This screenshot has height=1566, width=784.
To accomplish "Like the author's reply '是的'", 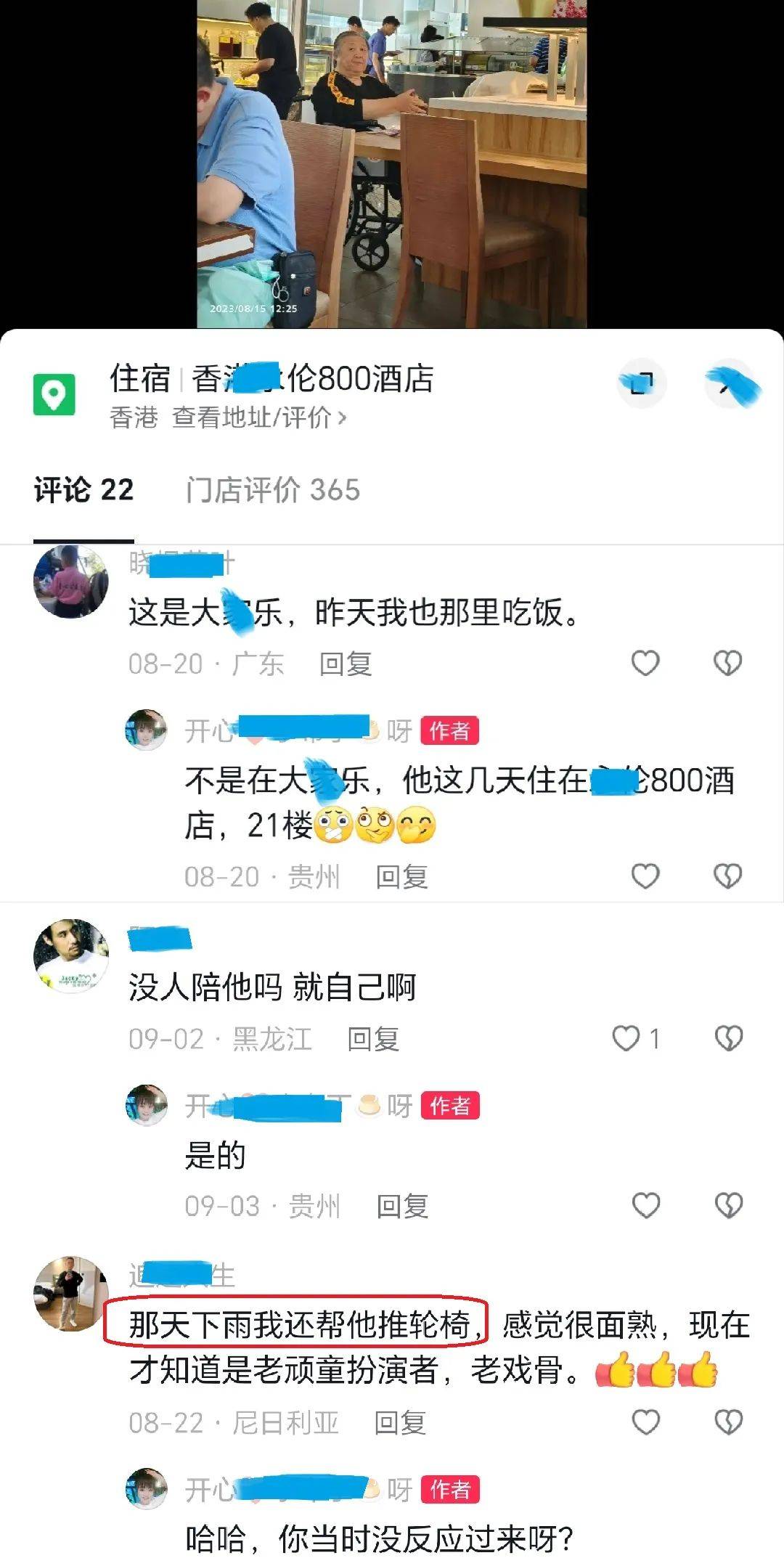I will (645, 1206).
